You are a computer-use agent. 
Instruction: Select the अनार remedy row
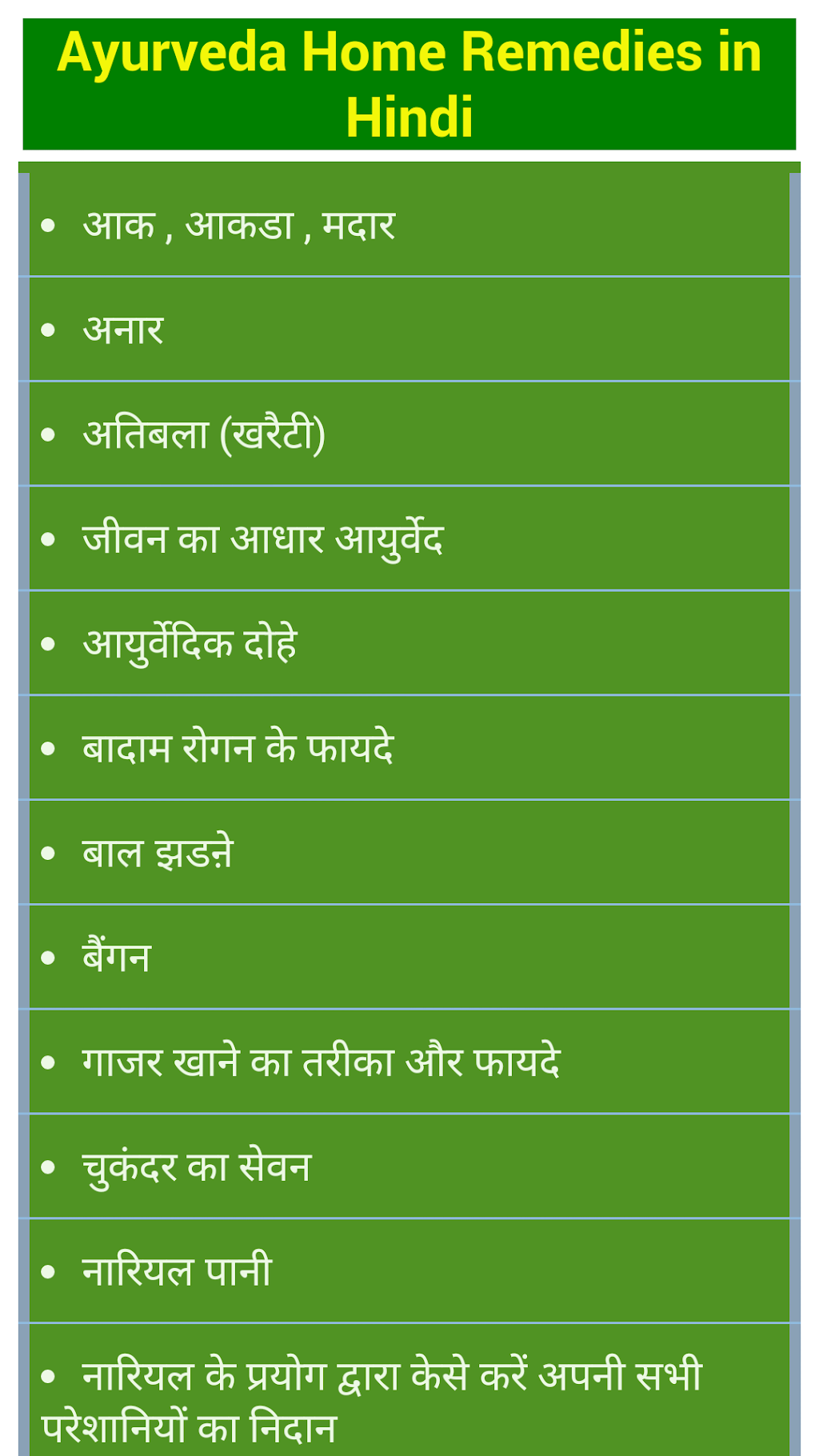click(124, 330)
